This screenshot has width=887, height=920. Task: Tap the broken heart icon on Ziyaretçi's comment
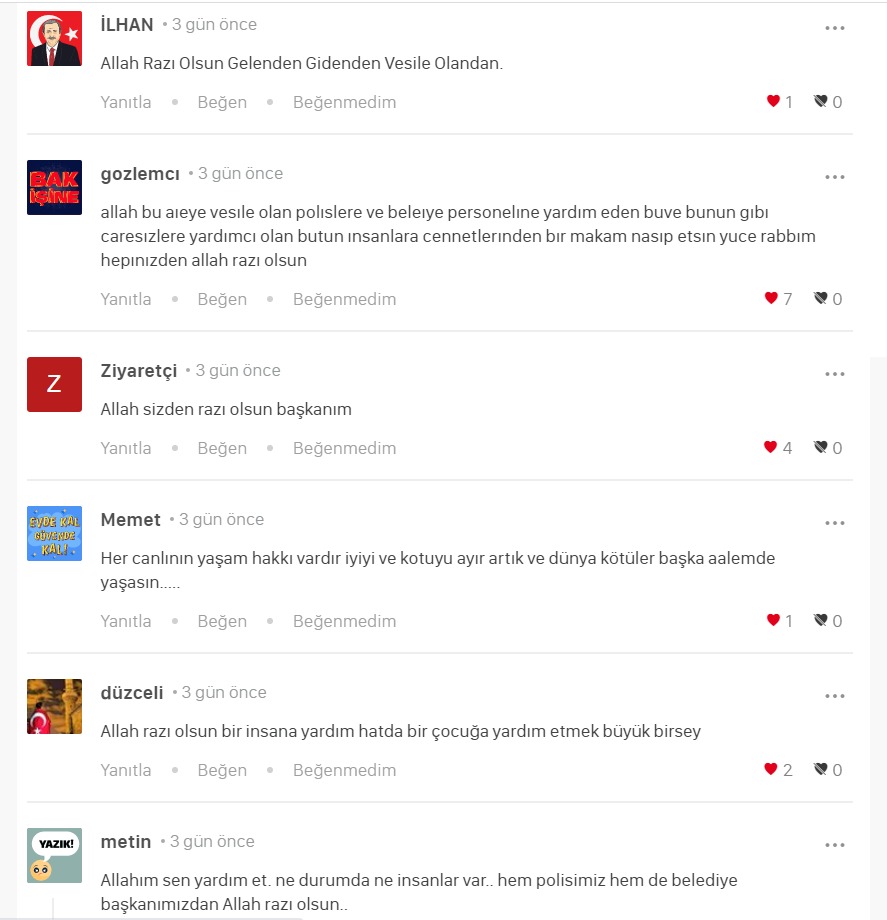[x=821, y=448]
